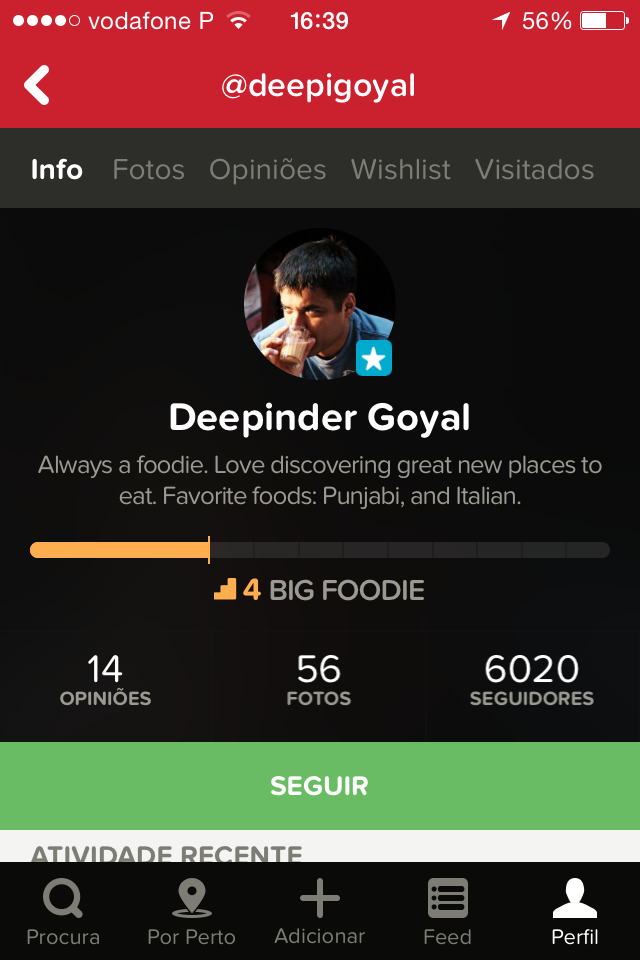This screenshot has width=640, height=960.
Task: See the 6020 Seguidores list
Action: [x=531, y=680]
